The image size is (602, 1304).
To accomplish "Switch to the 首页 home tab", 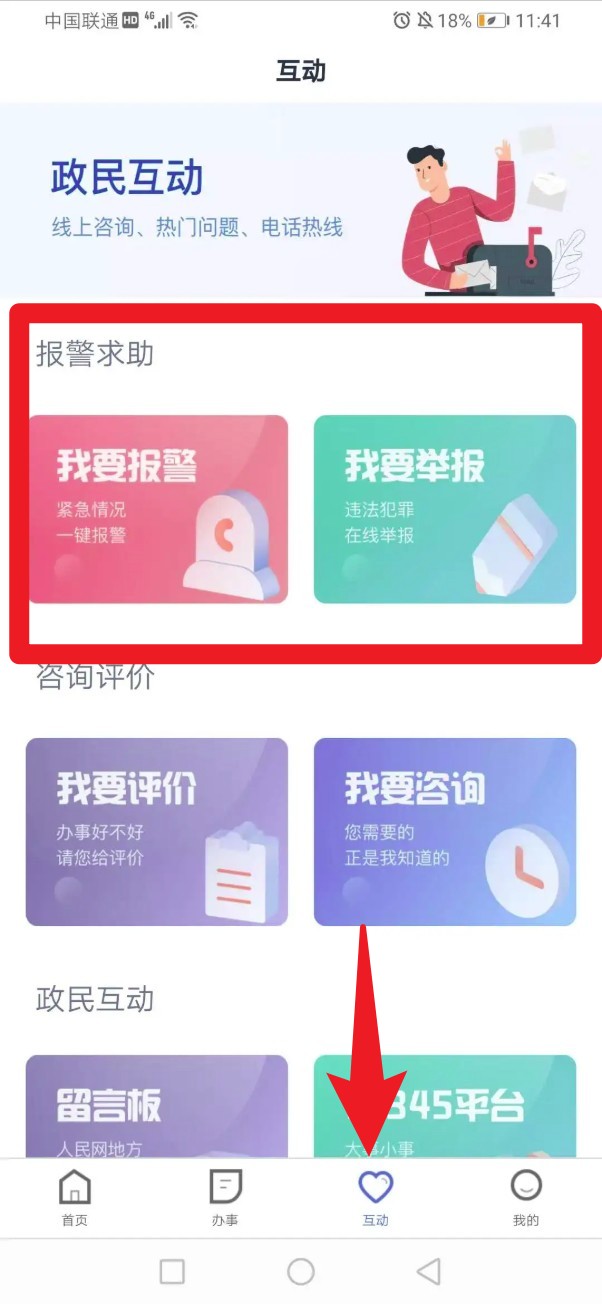I will click(75, 1198).
